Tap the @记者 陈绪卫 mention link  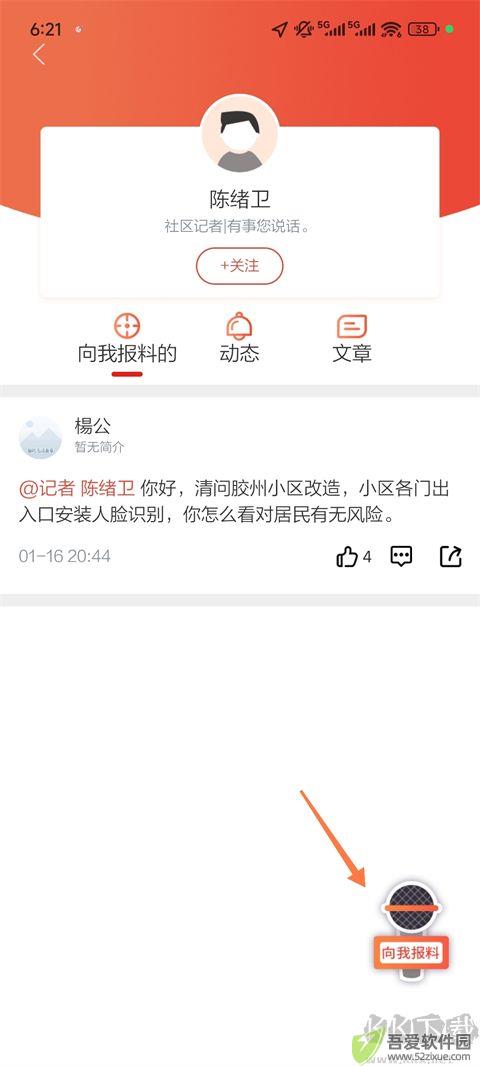click(x=77, y=489)
